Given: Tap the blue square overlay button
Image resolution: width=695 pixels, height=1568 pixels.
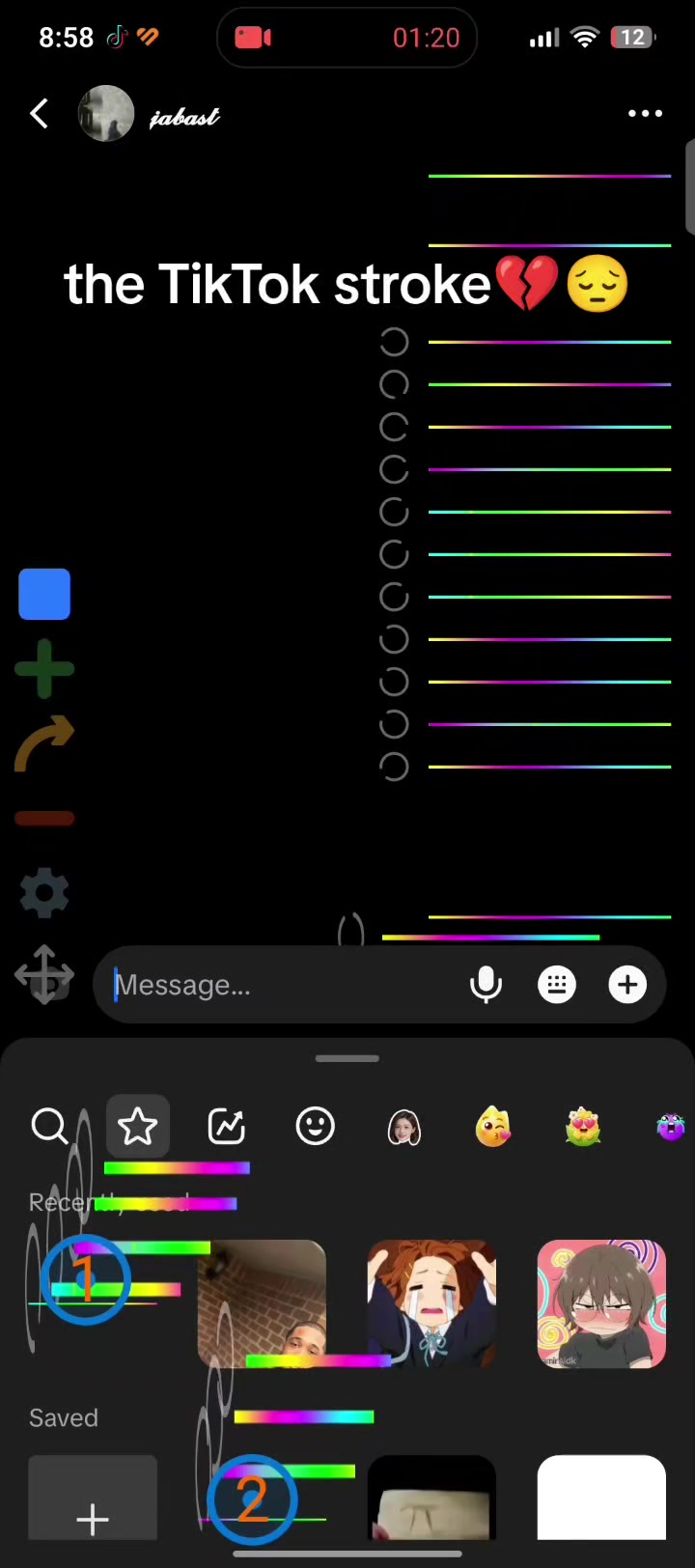Looking at the screenshot, I should 44,594.
